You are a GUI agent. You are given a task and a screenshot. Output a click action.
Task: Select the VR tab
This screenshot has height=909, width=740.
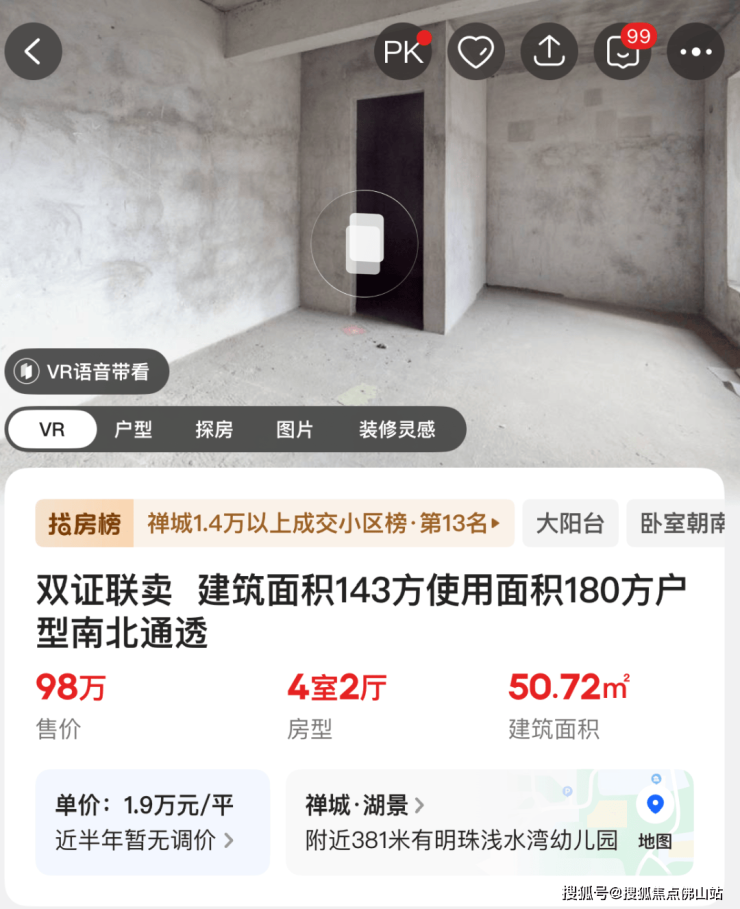click(x=52, y=430)
